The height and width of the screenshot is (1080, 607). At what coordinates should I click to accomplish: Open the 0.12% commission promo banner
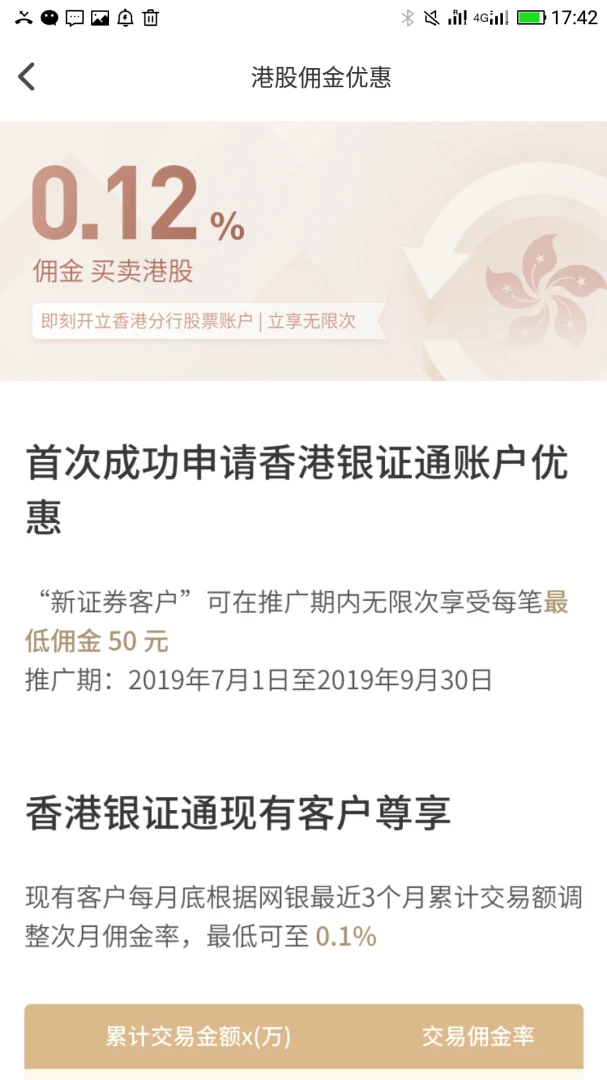tap(303, 251)
